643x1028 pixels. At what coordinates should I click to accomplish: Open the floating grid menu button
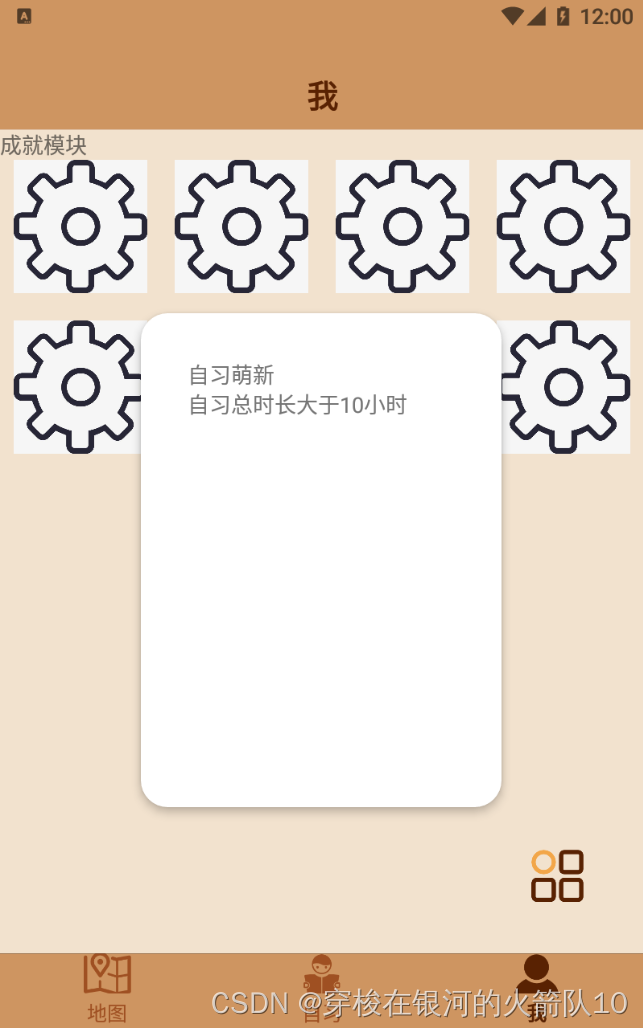[x=557, y=876]
